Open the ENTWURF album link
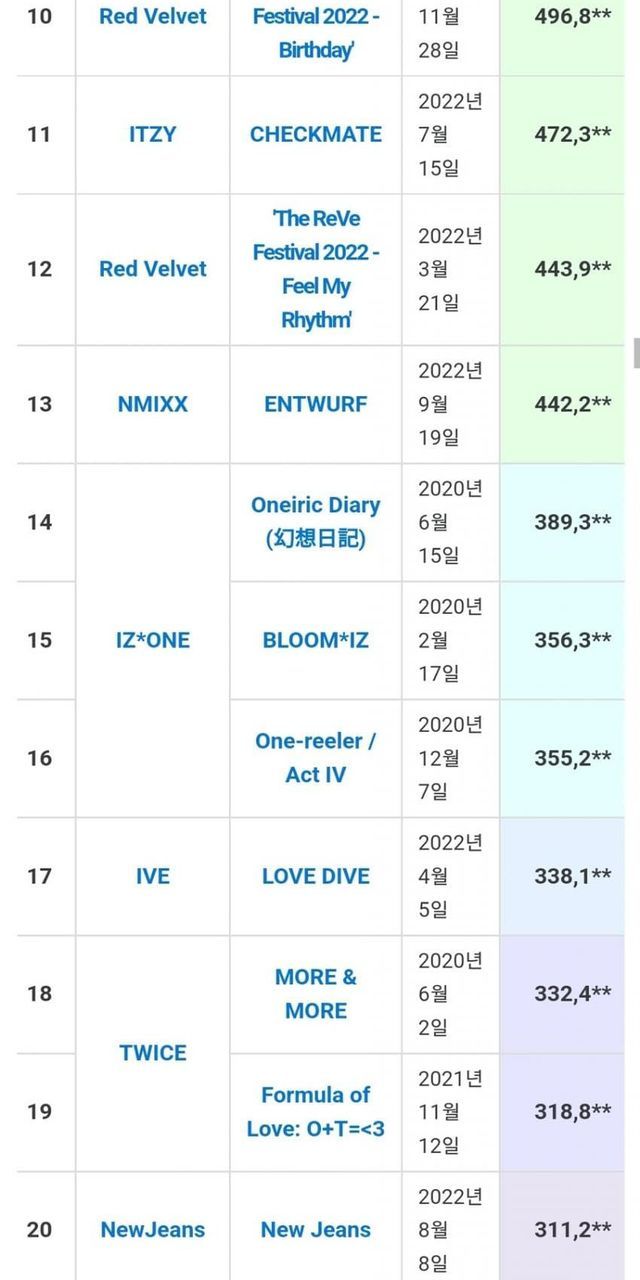The height and width of the screenshot is (1280, 640). click(315, 404)
